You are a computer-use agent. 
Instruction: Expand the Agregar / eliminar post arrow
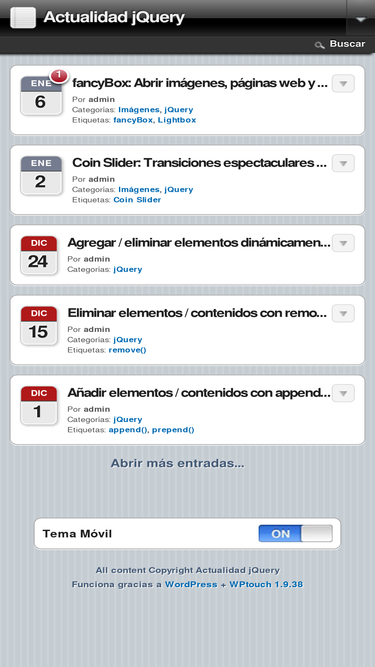click(x=343, y=243)
